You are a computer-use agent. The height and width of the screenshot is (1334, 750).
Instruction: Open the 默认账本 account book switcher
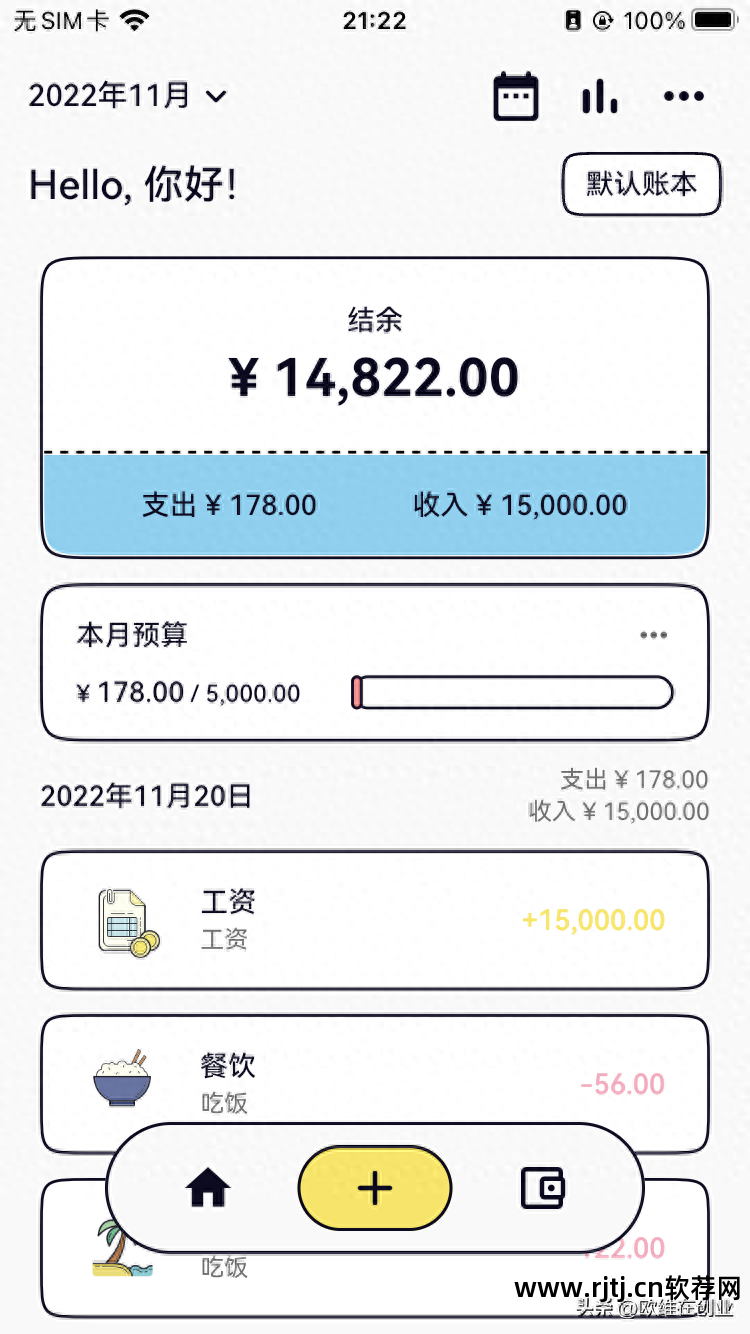click(641, 185)
